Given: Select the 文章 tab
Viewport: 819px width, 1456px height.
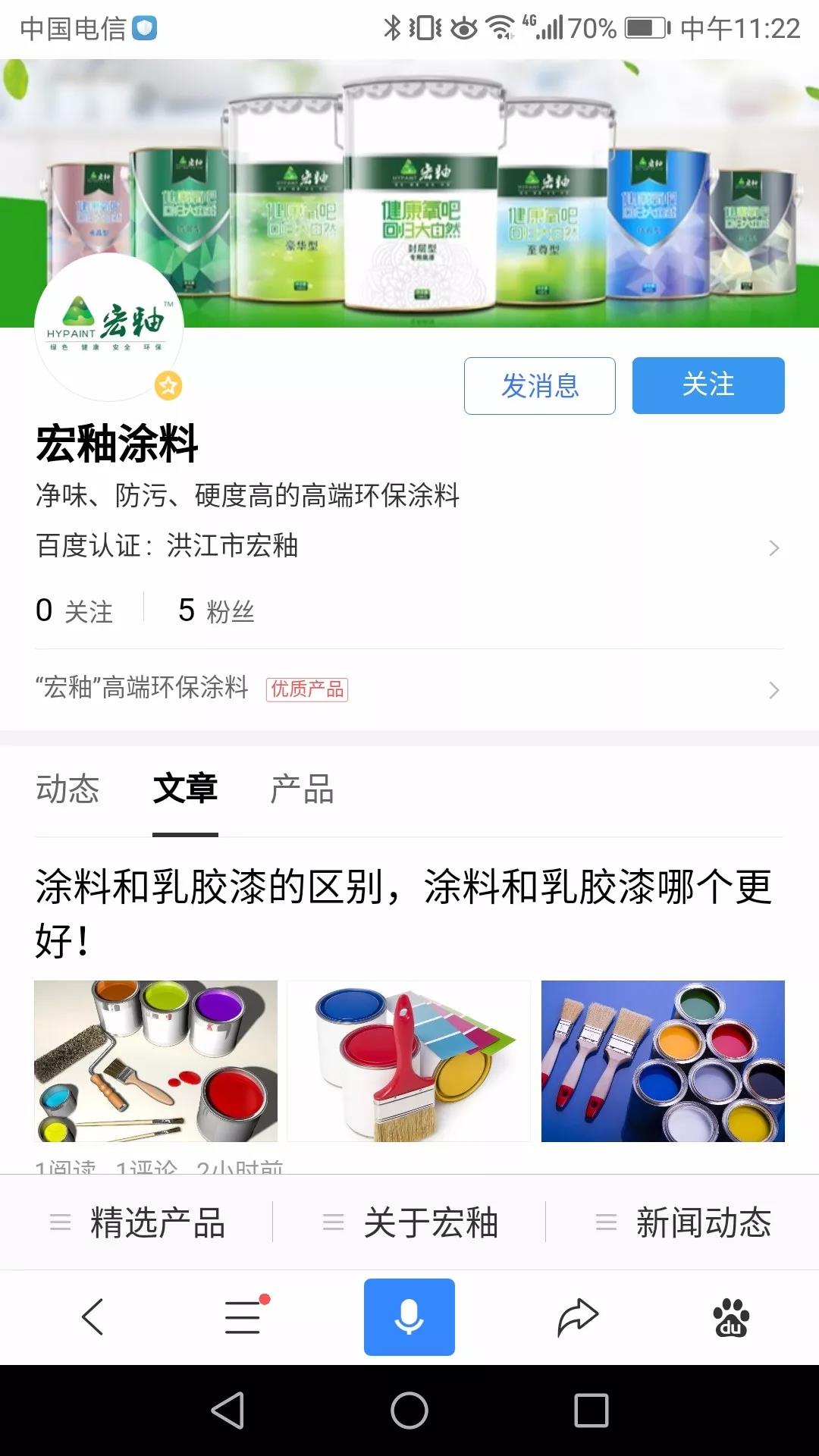Looking at the screenshot, I should [x=185, y=789].
